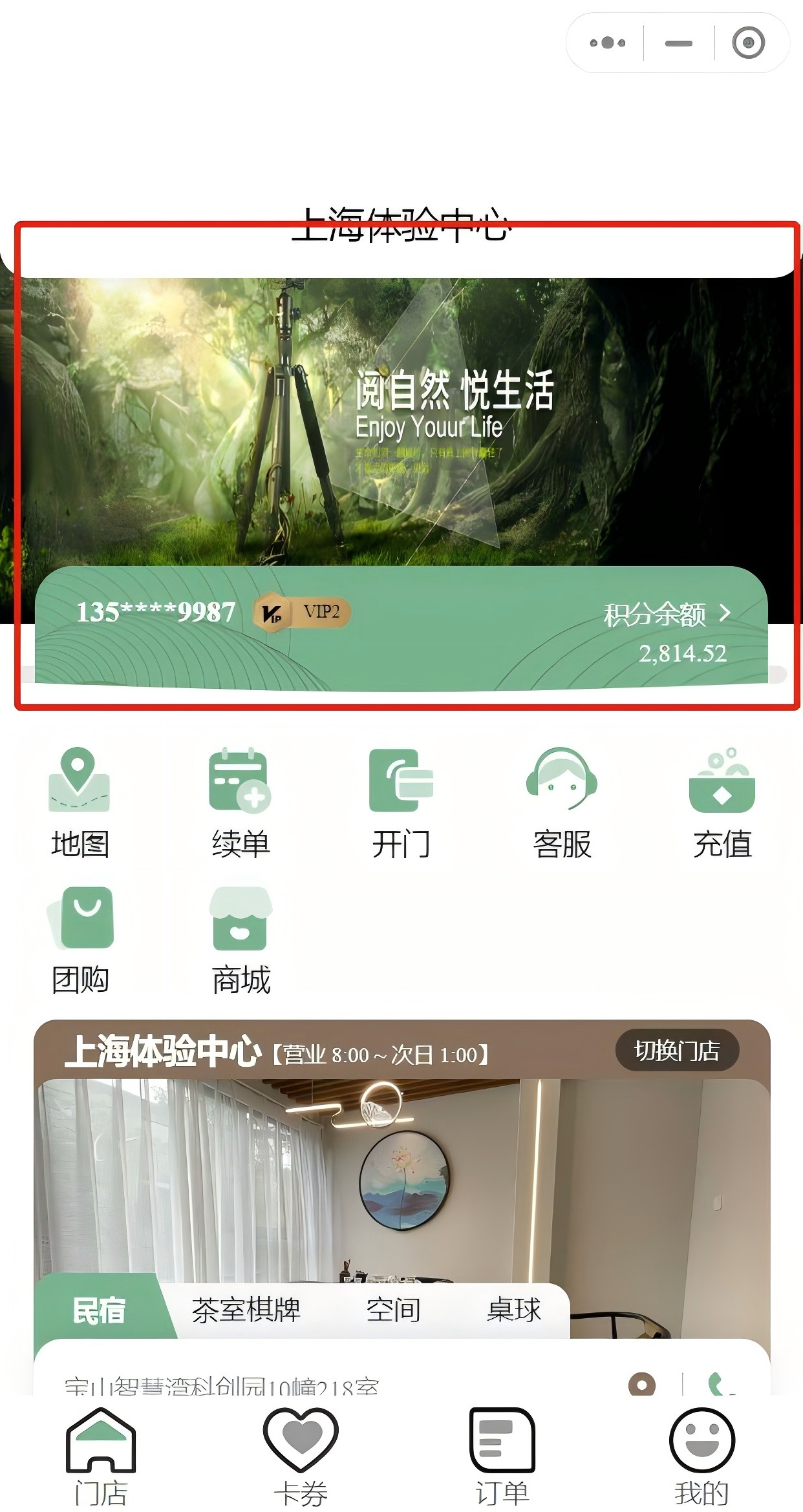The width and height of the screenshot is (803, 1512).
Task: Contact 客服 customer service
Action: click(x=561, y=803)
